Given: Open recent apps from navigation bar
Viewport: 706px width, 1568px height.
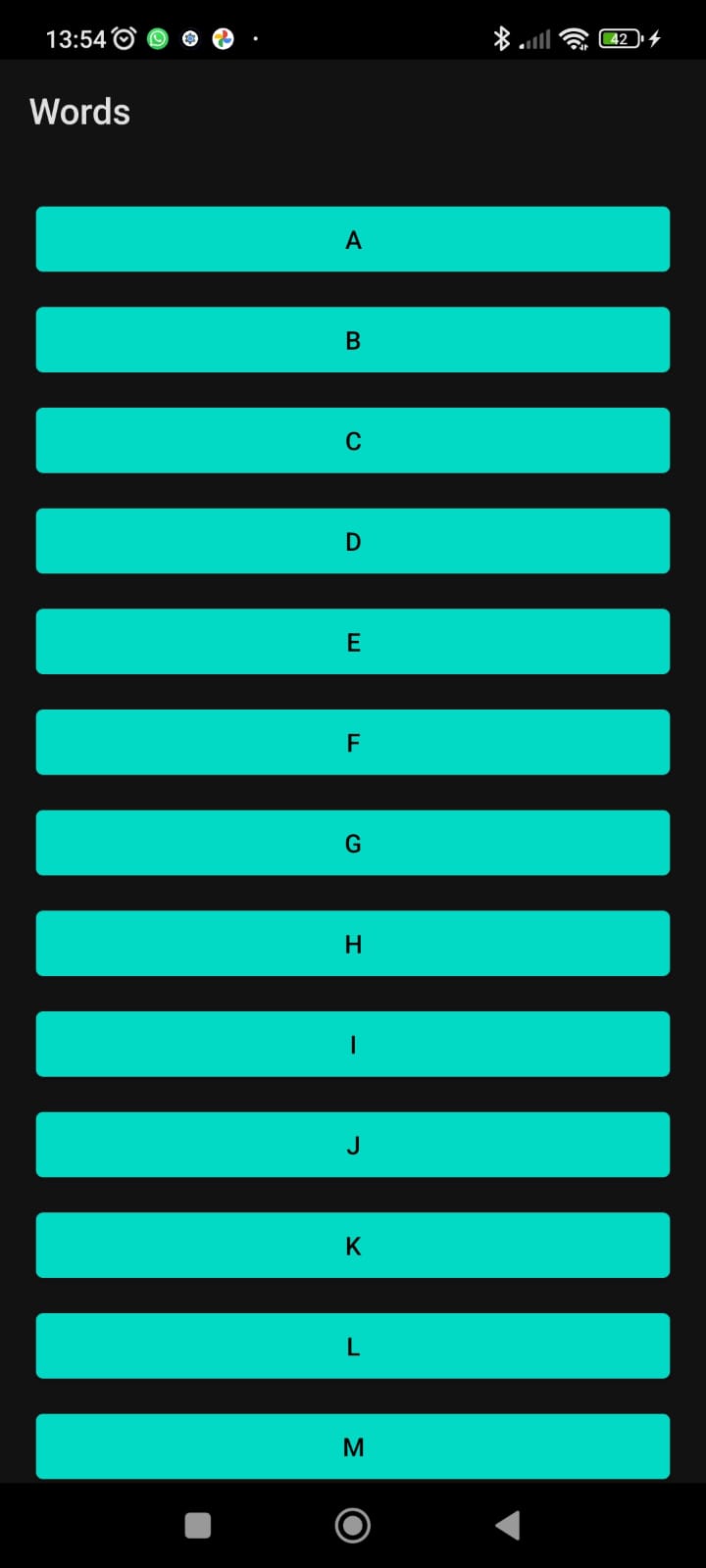Looking at the screenshot, I should pyautogui.click(x=198, y=1525).
